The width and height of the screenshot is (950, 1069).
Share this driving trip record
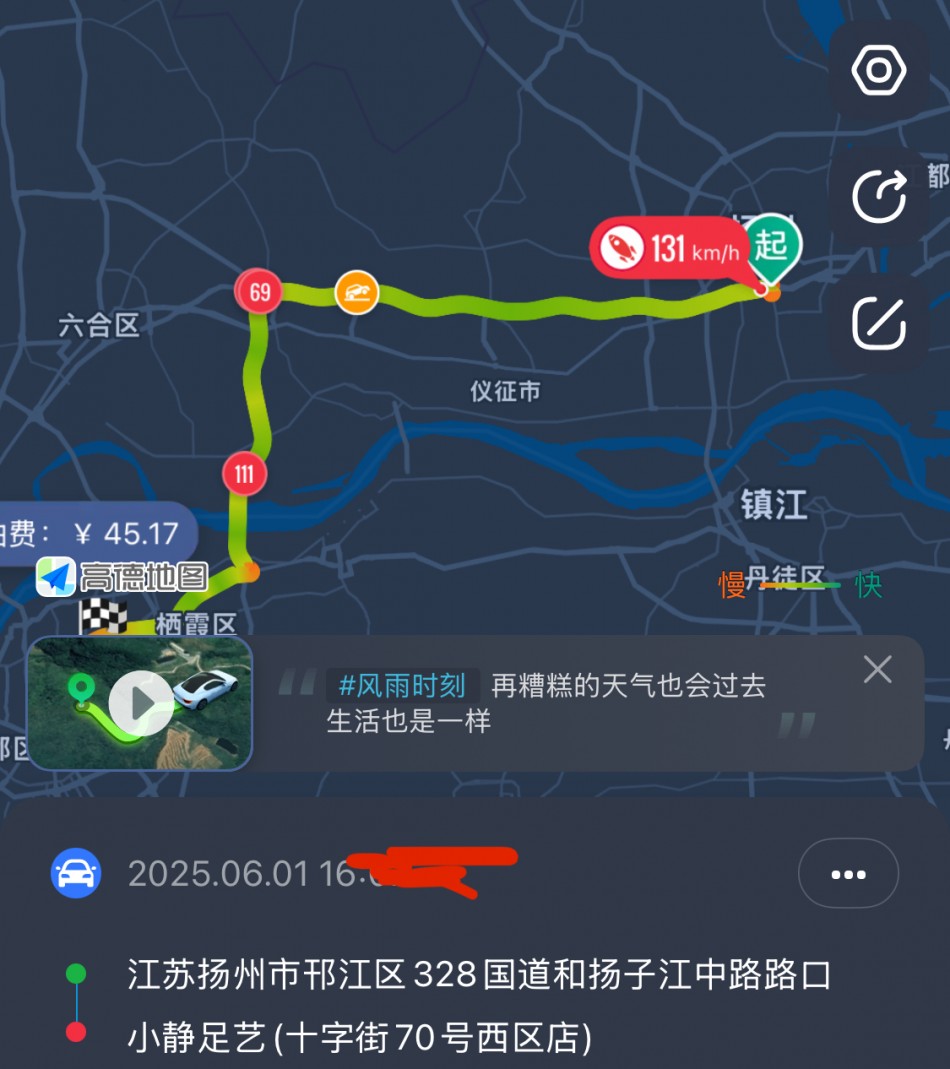tap(878, 196)
